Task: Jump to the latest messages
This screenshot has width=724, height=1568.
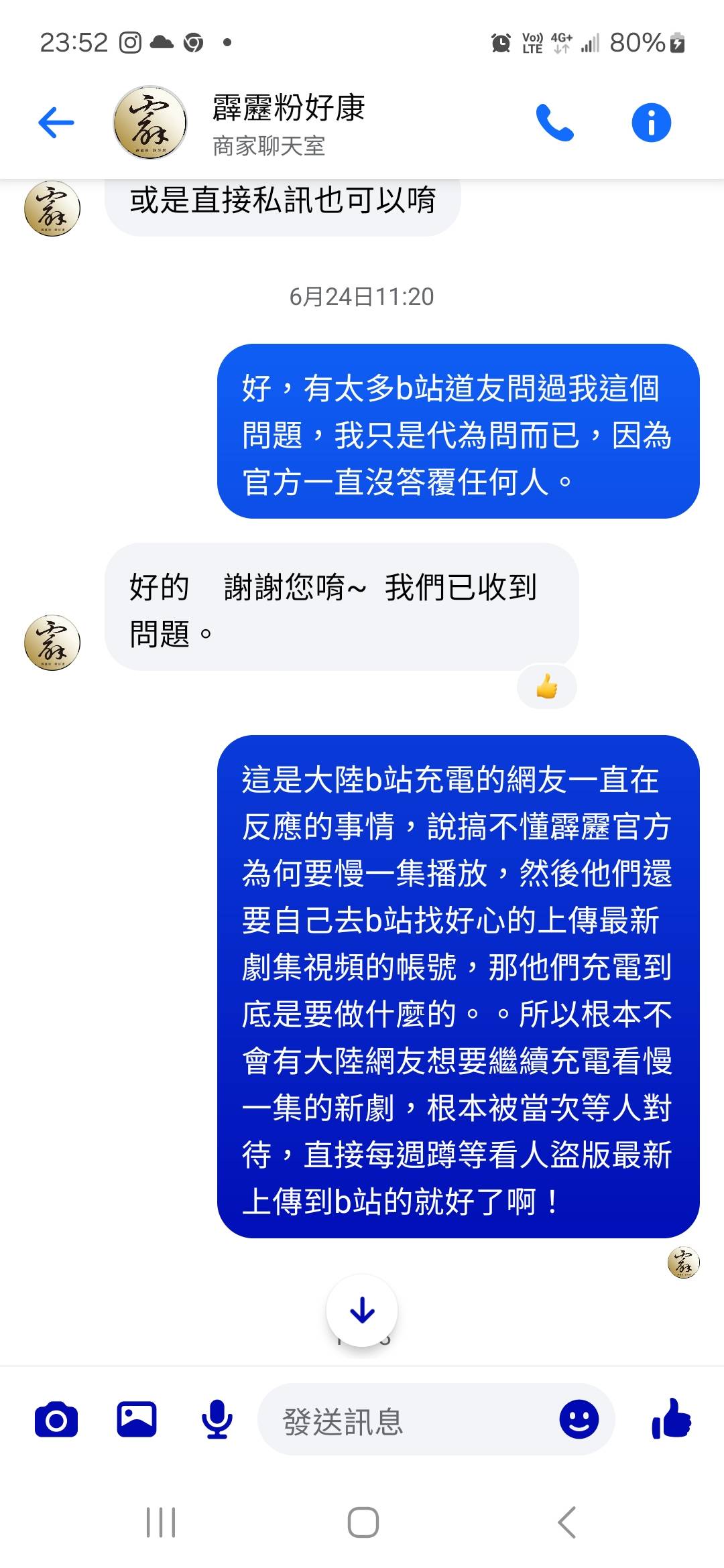Action: point(362,1309)
